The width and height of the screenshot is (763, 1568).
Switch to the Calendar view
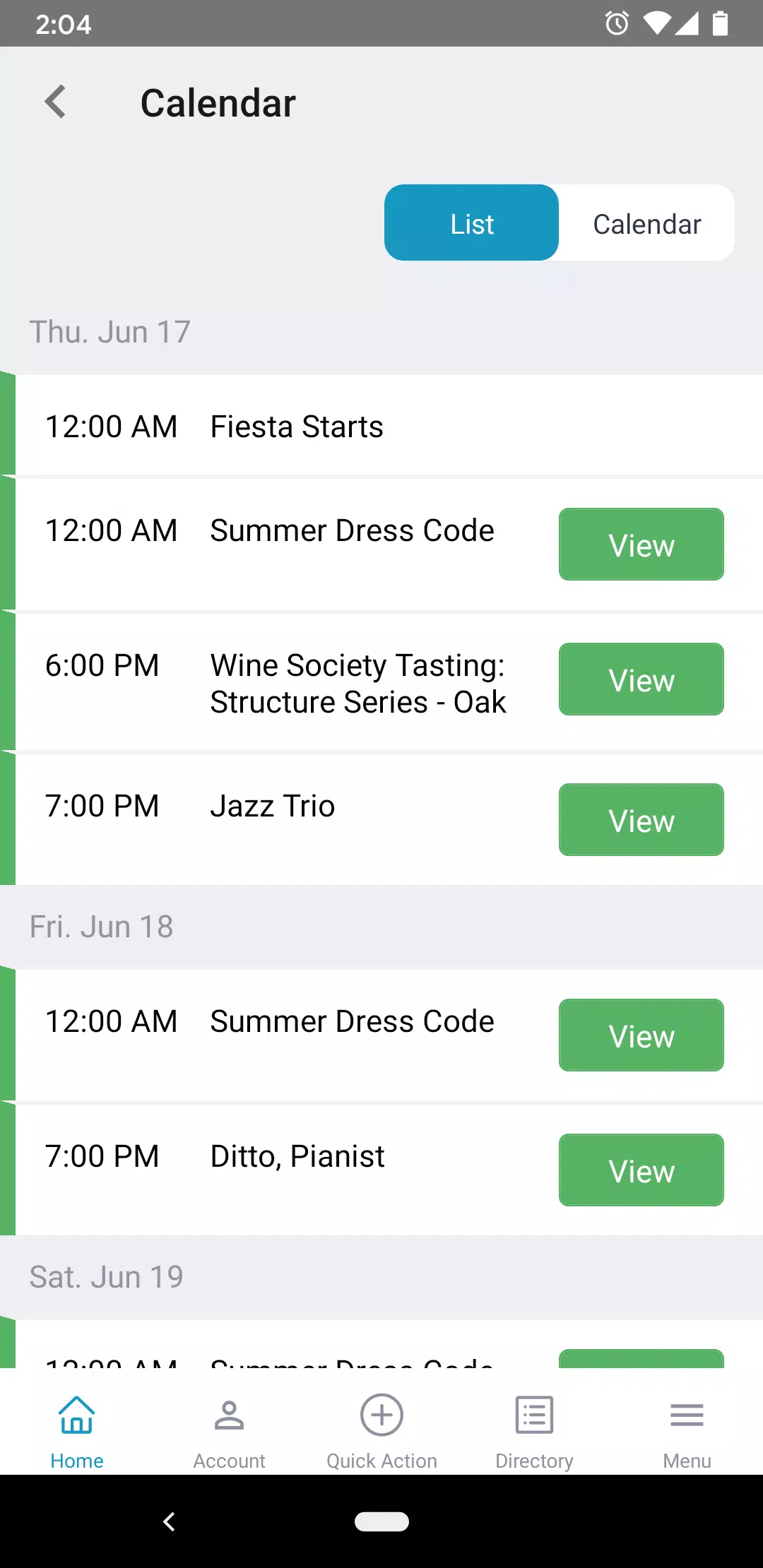pos(646,223)
